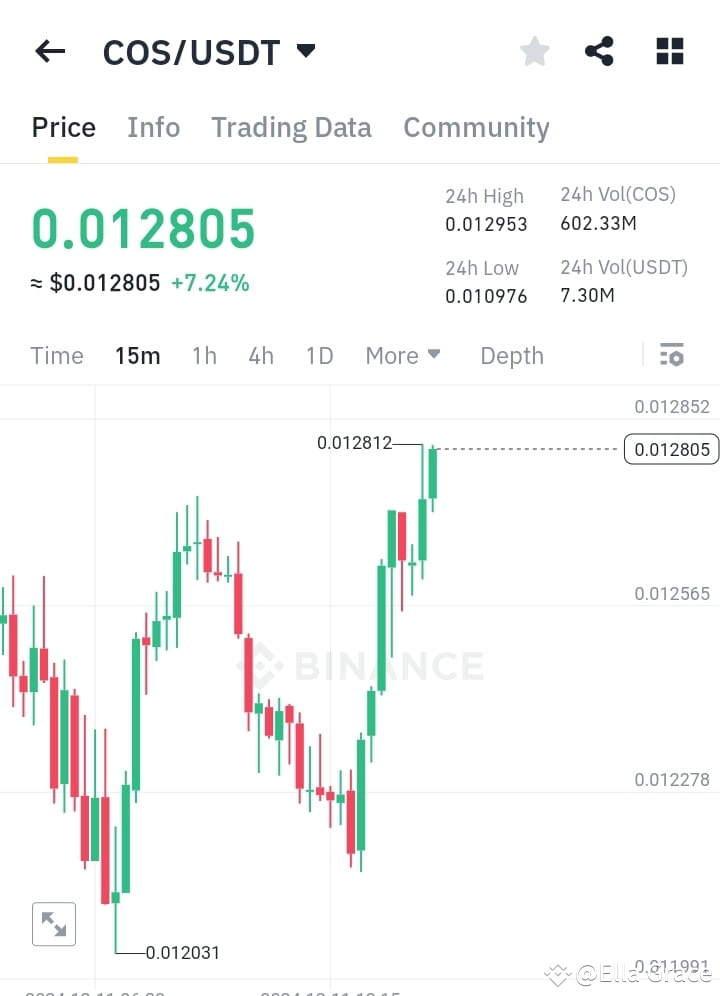Open chart settings from the indicator icon
Screen dimensions: 720x996
(672, 355)
